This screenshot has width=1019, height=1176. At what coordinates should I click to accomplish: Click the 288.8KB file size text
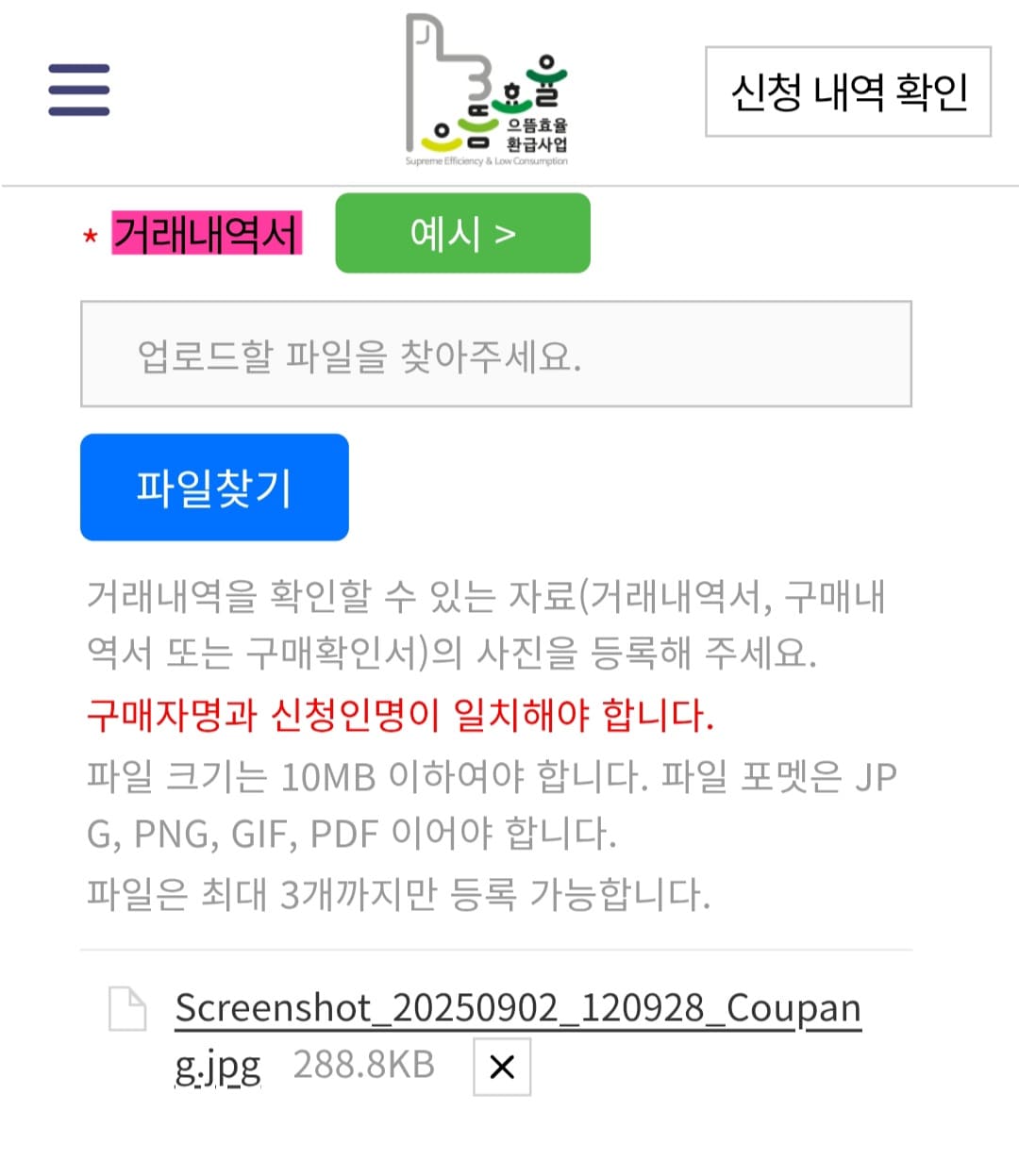365,1066
